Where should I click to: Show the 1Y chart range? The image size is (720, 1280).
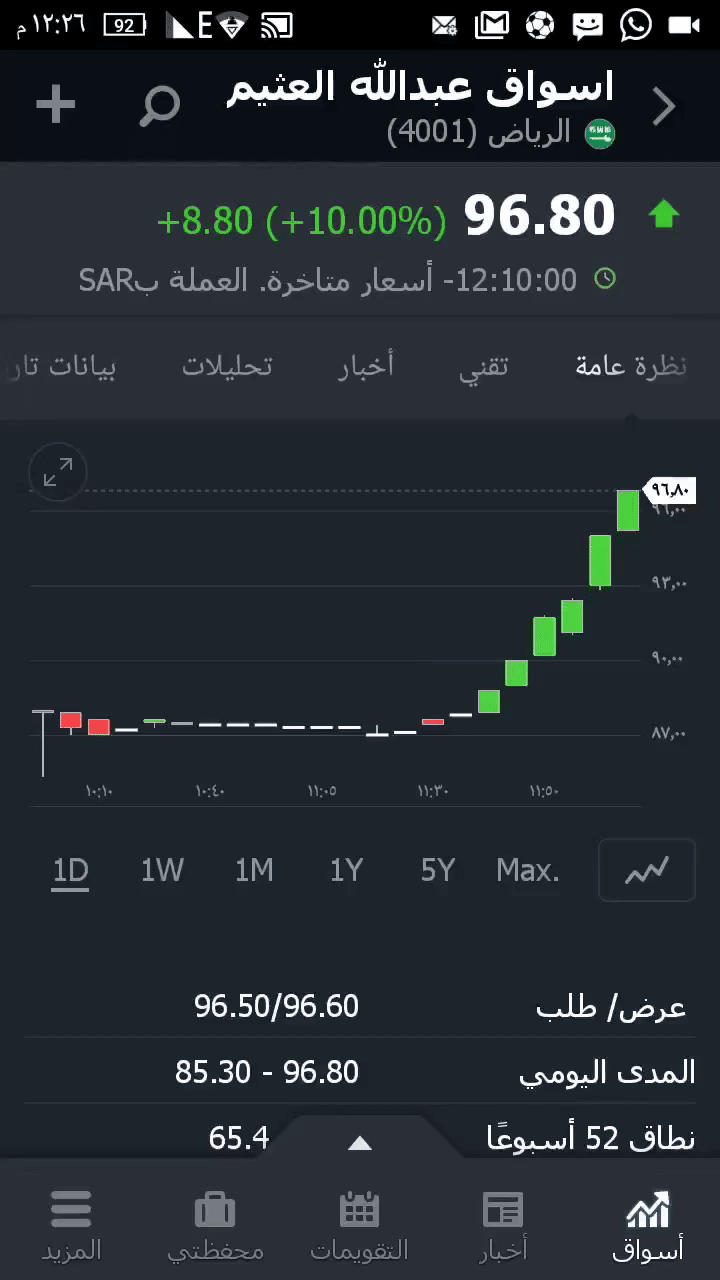coord(346,871)
